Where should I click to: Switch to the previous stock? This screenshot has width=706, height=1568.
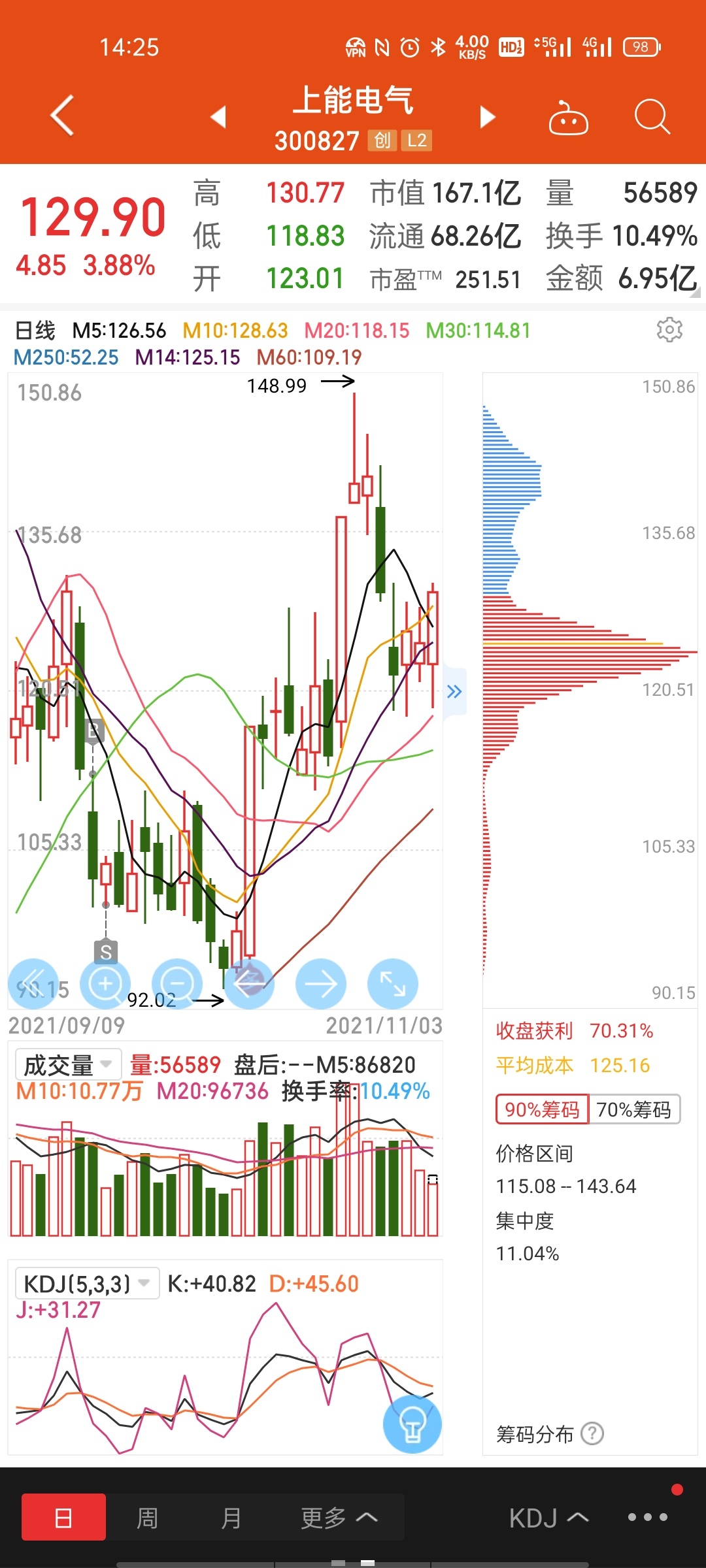(x=218, y=117)
